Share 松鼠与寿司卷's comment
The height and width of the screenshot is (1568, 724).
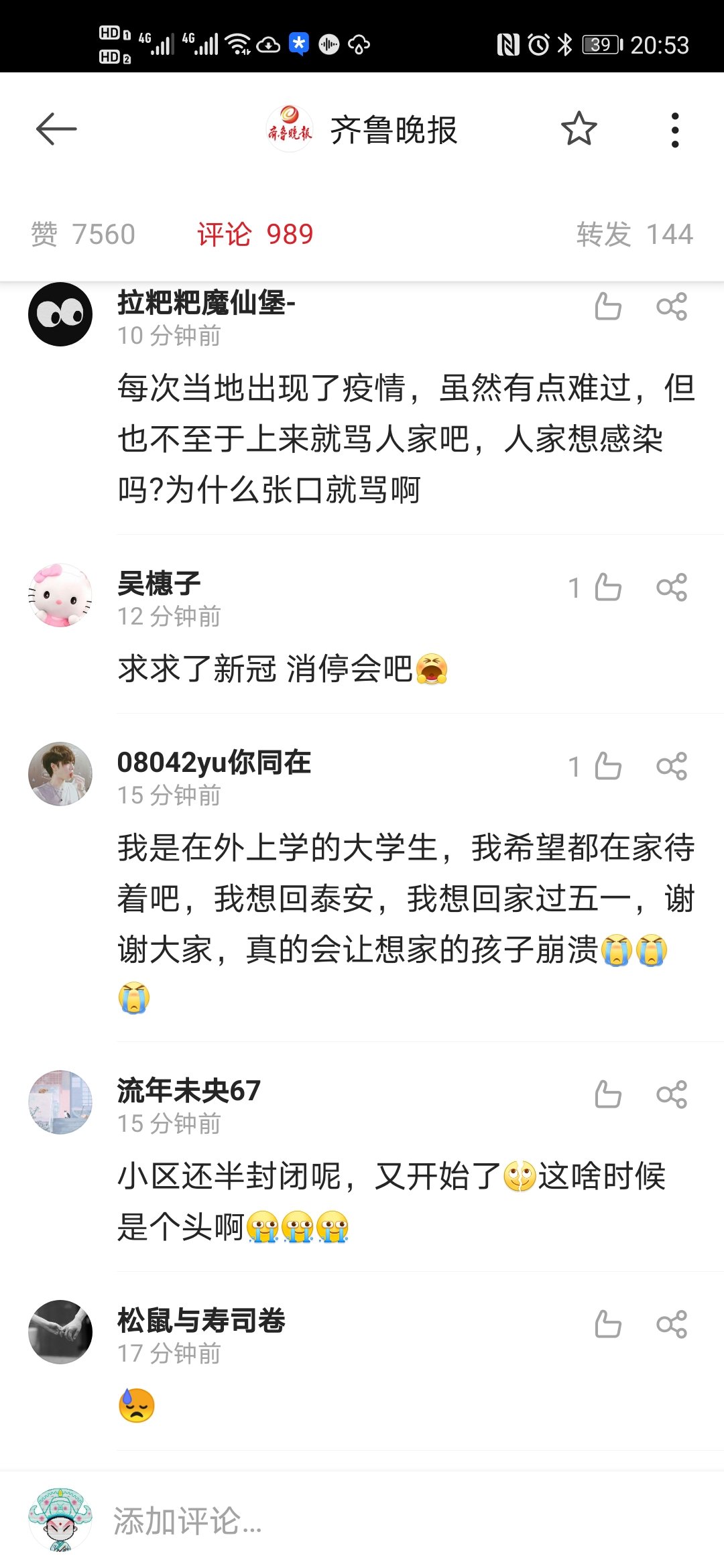click(x=671, y=1325)
